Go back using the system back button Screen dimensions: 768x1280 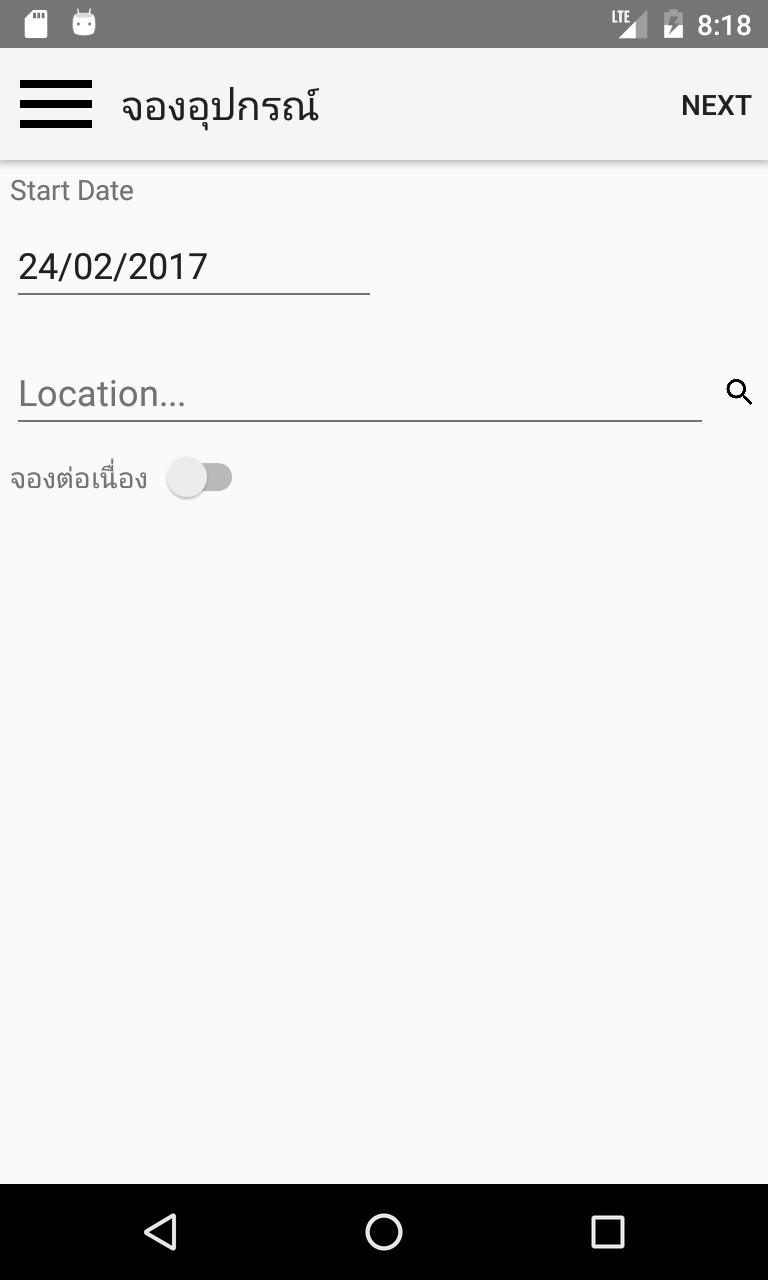tap(160, 1231)
